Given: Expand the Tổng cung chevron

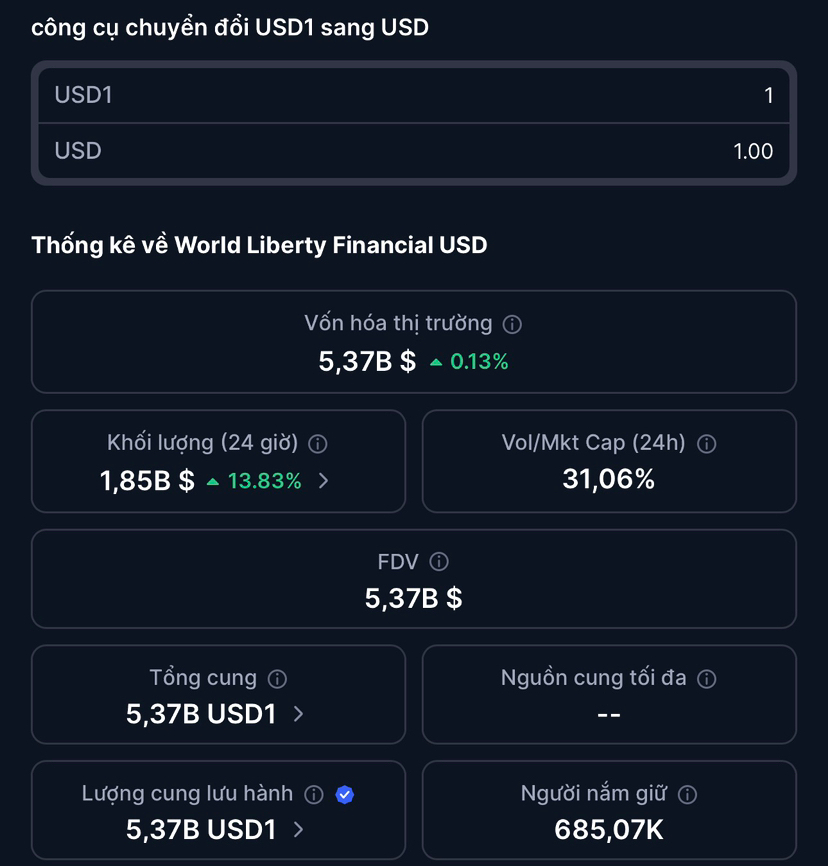Looking at the screenshot, I should 298,715.
